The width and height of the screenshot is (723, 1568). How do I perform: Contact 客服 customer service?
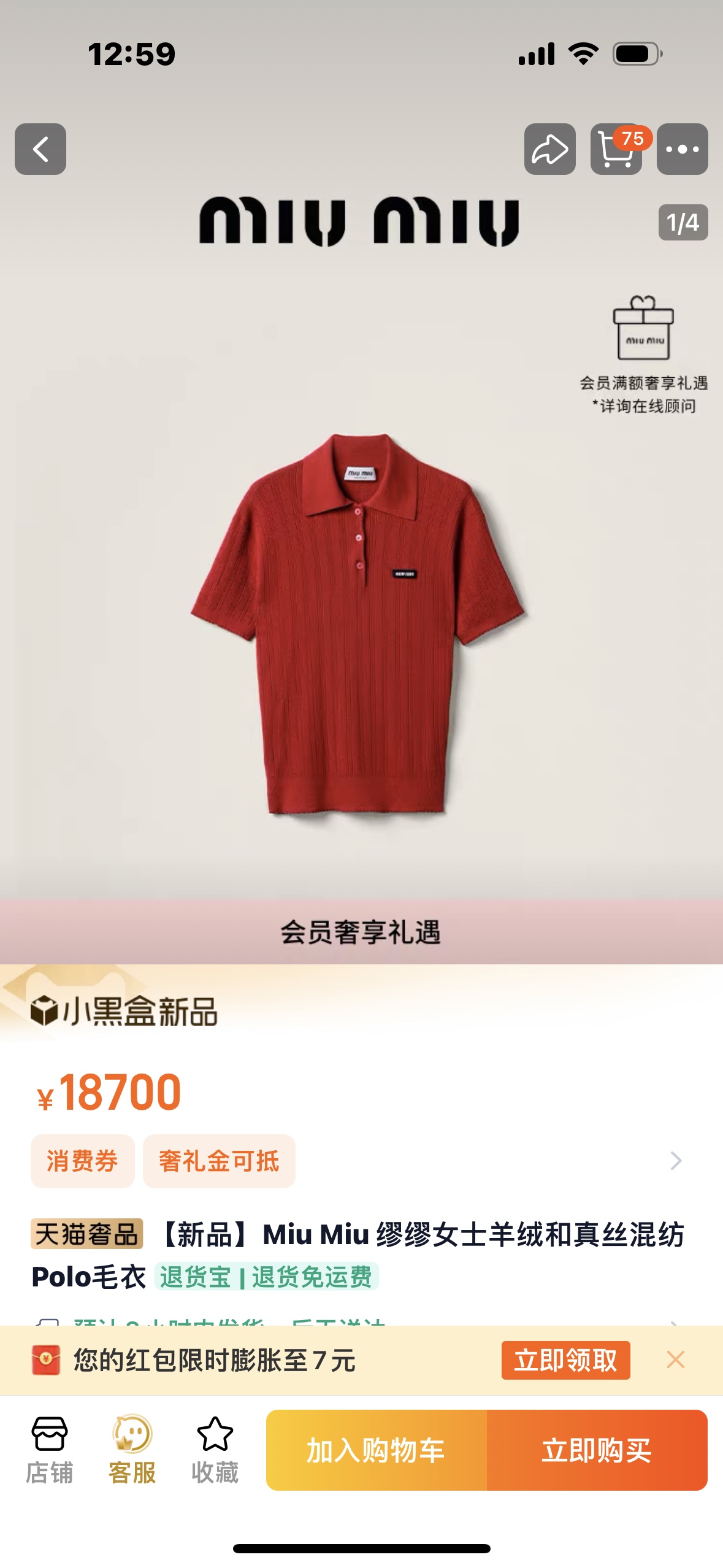click(132, 1450)
